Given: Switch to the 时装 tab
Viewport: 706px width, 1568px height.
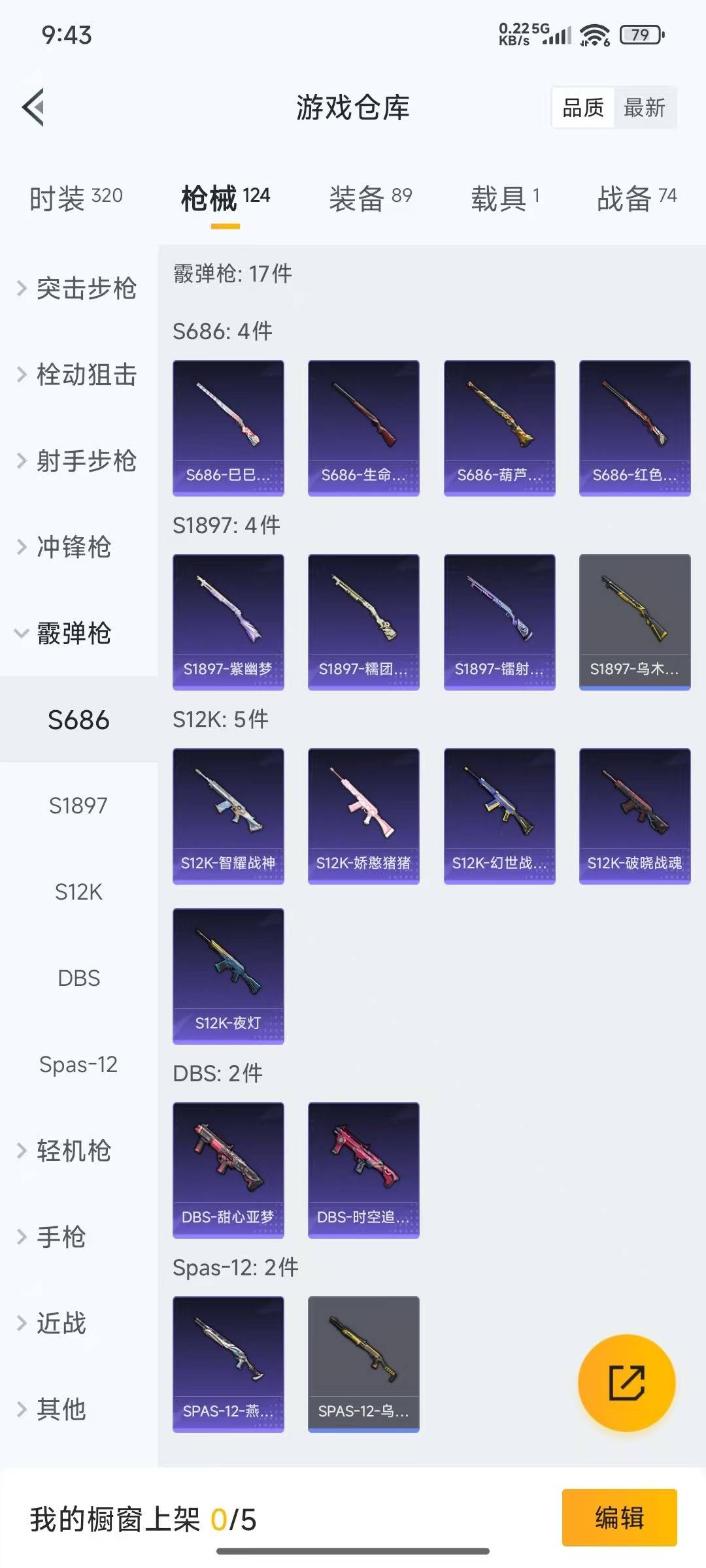Looking at the screenshot, I should coord(76,198).
